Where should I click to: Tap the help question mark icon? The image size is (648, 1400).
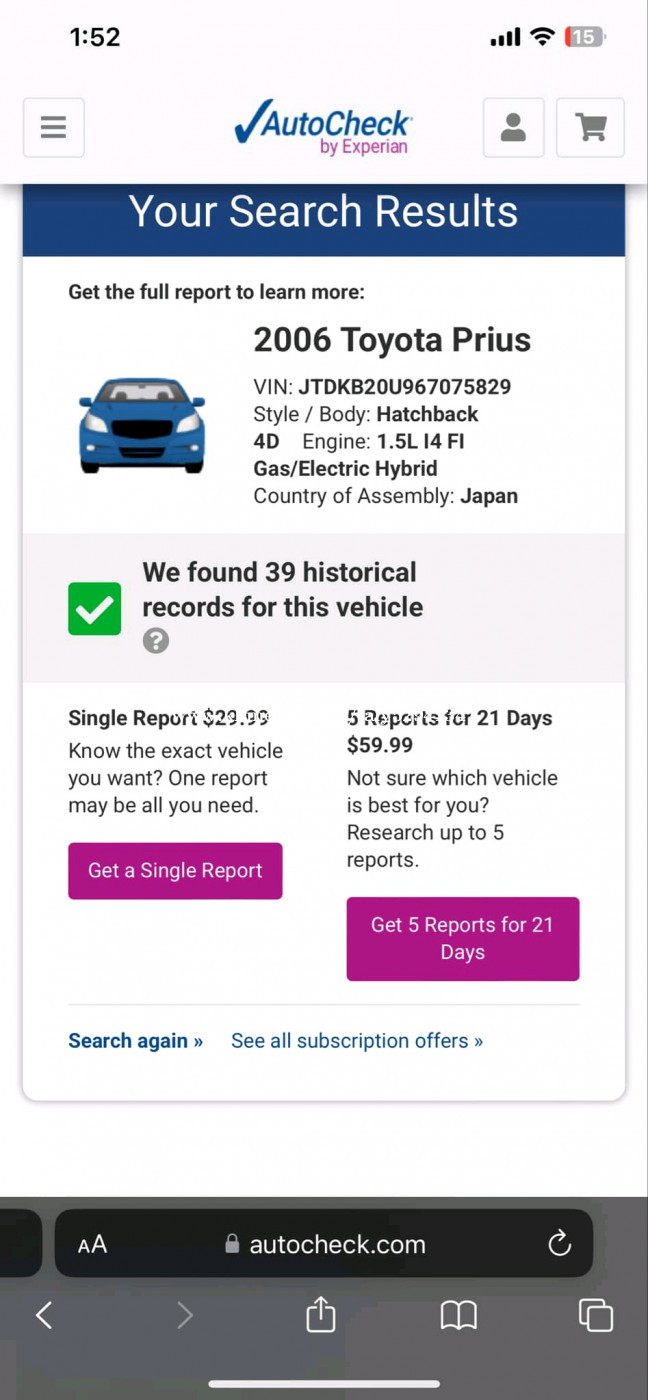coord(155,641)
